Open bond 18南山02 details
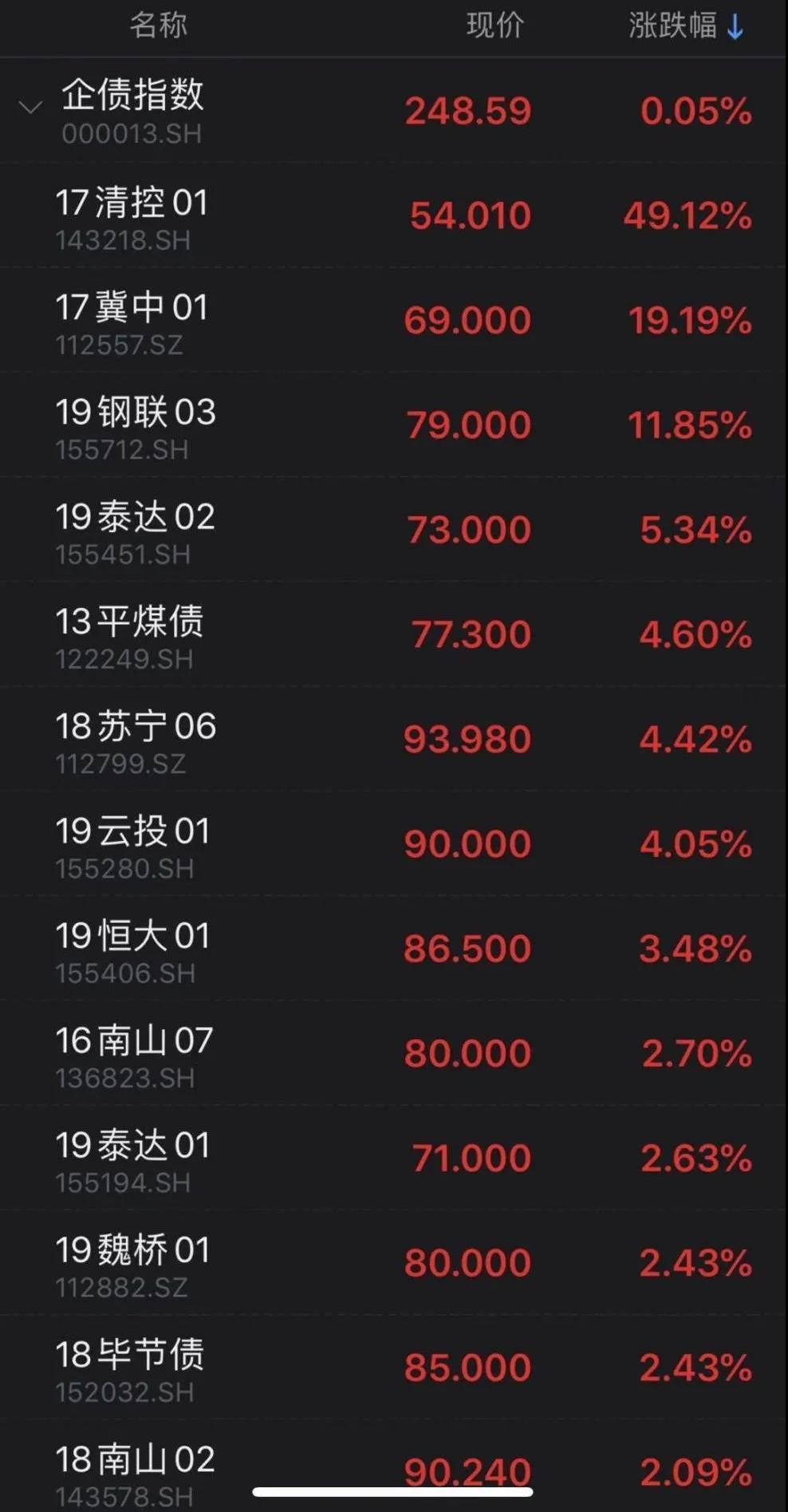This screenshot has width=788, height=1512. [134, 1467]
